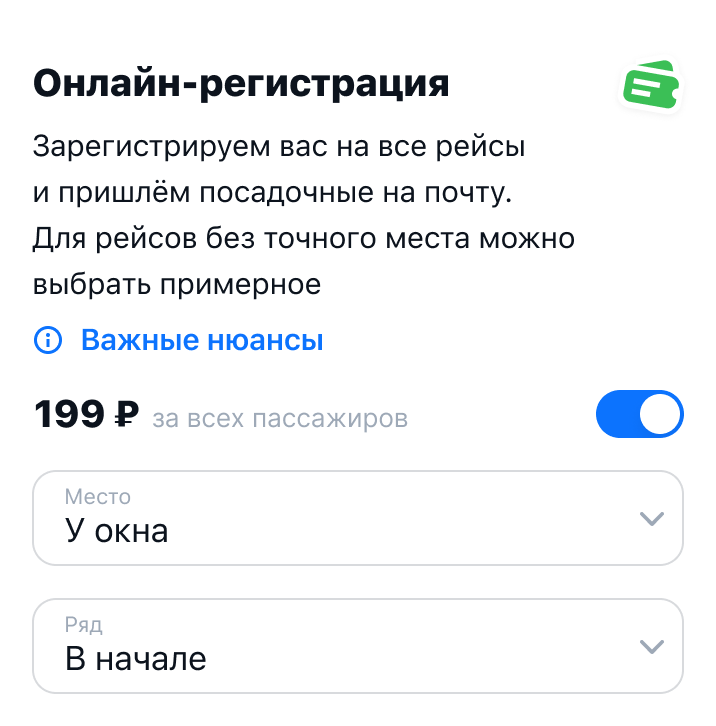Open the Важные нюансы info link
Viewport: 716px width, 726px height.
(x=201, y=341)
